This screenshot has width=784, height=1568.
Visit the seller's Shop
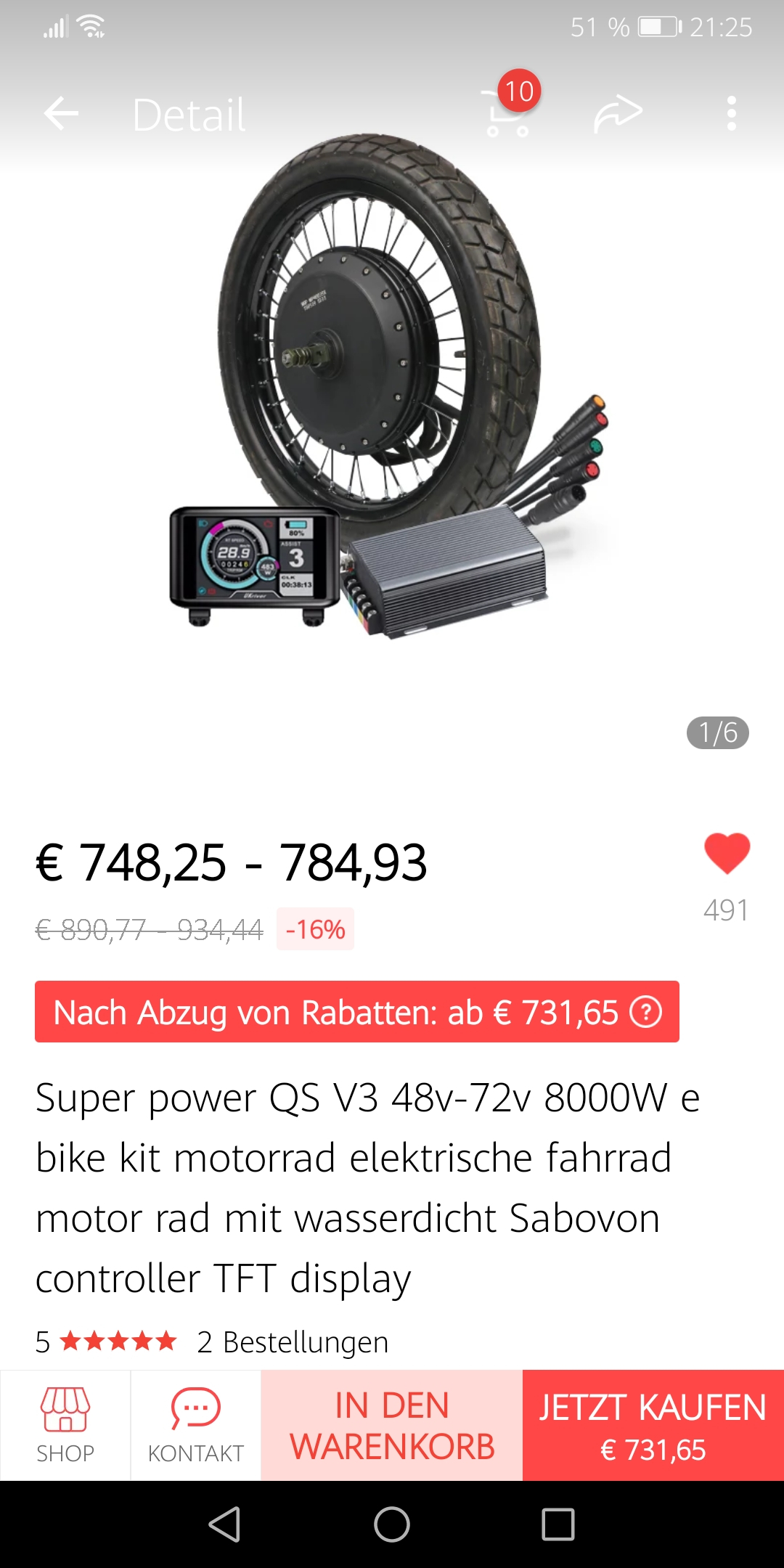tap(65, 1425)
